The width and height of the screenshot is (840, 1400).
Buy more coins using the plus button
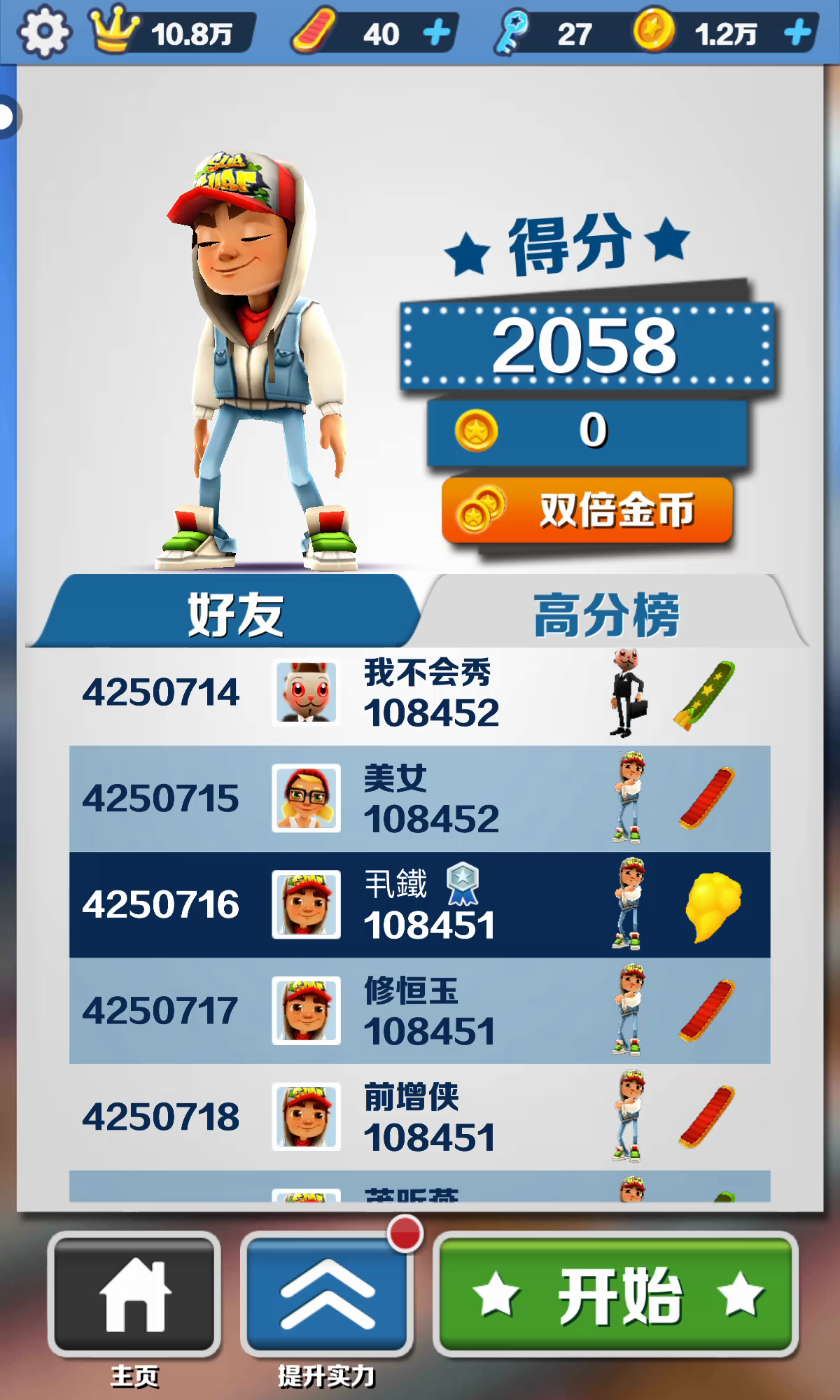coord(797,33)
